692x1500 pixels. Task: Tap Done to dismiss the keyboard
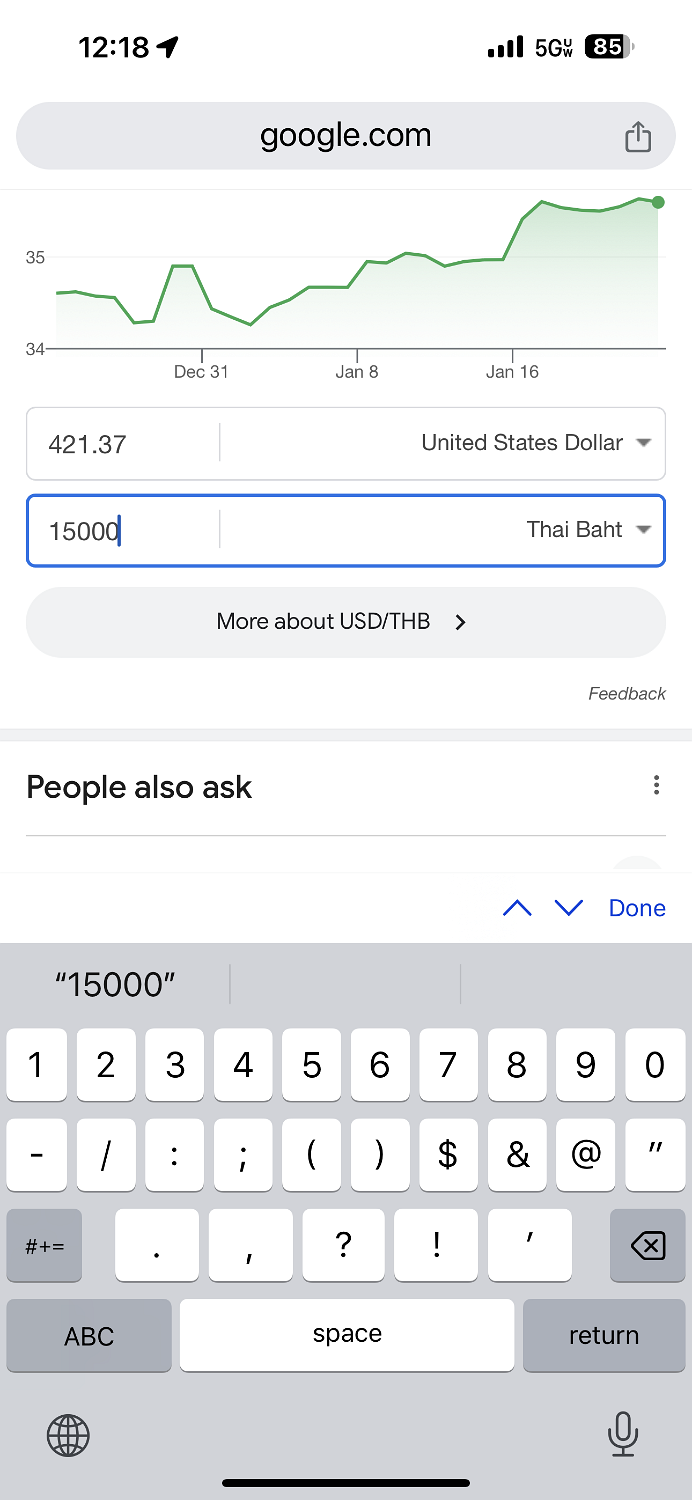click(x=637, y=908)
